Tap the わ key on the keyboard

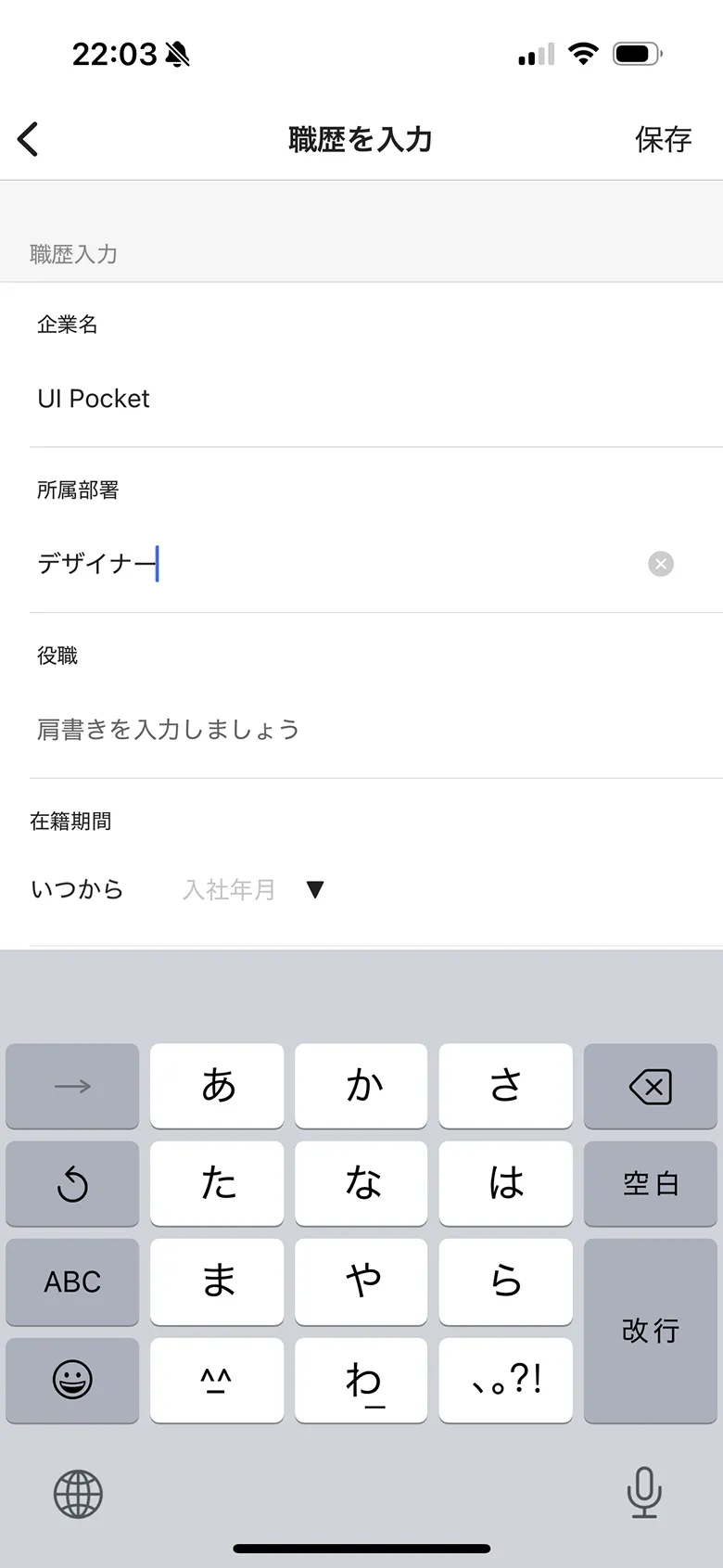pyautogui.click(x=361, y=1381)
